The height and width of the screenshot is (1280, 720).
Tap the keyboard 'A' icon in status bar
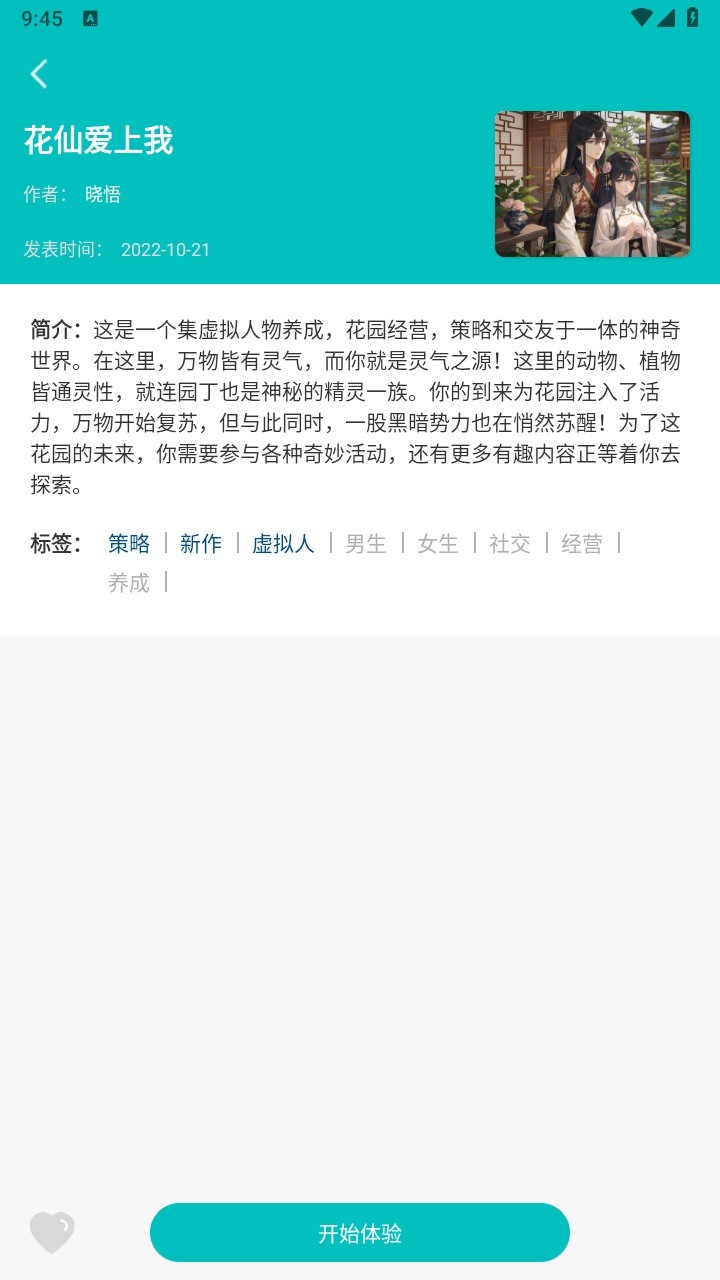pos(91,17)
